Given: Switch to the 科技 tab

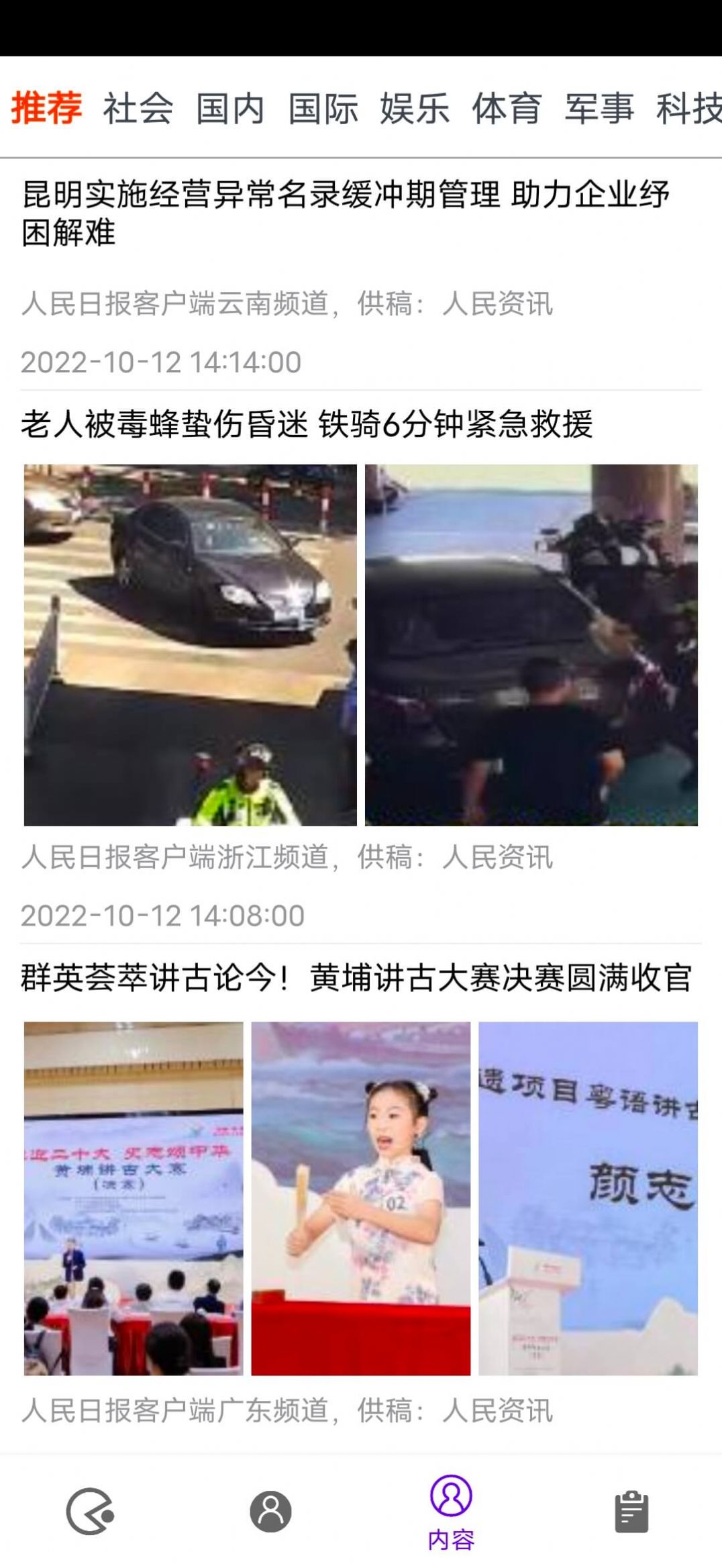Looking at the screenshot, I should pos(688,108).
